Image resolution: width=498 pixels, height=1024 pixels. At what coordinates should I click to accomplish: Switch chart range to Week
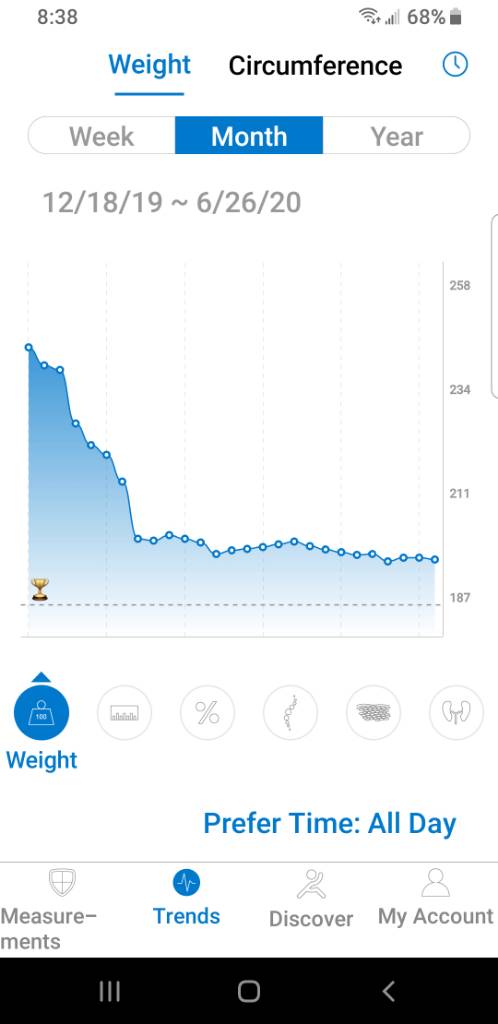click(102, 136)
